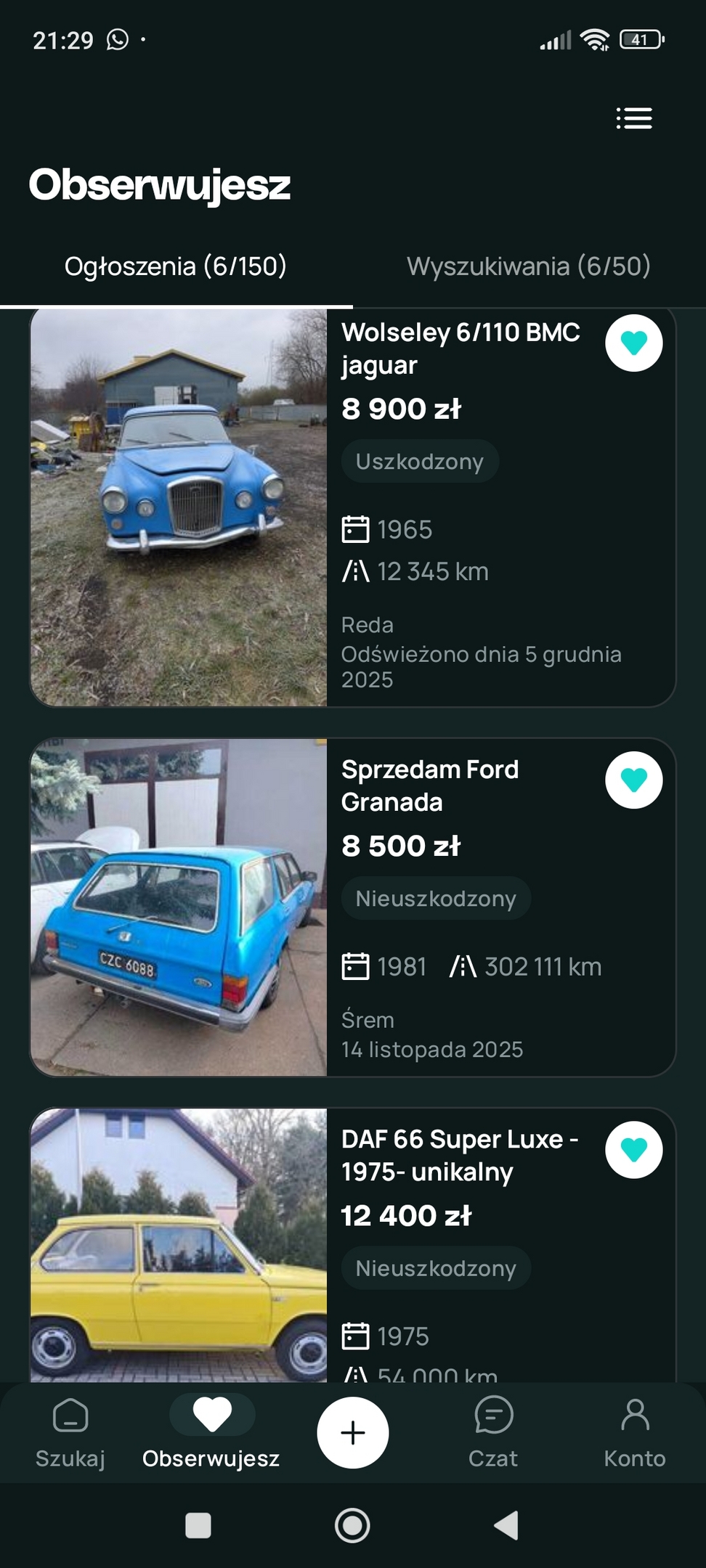Add a new listing with the plus button
This screenshot has width=706, height=1568.
[x=353, y=1433]
